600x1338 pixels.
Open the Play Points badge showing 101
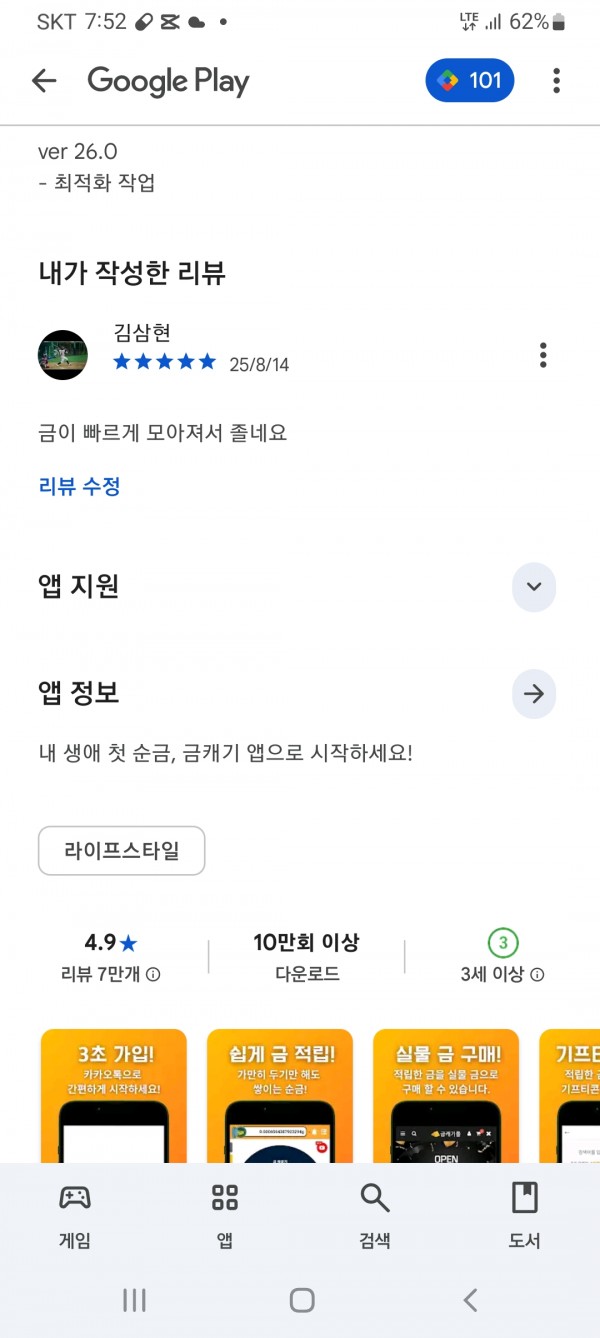(x=470, y=81)
